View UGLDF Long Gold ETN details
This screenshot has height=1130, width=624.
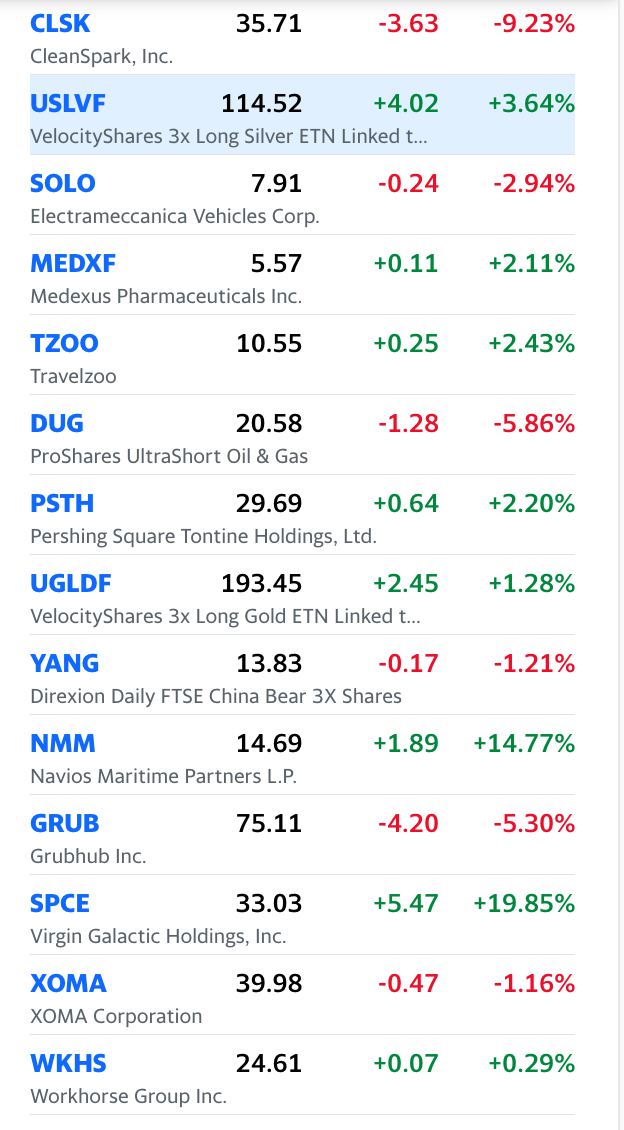[302, 595]
